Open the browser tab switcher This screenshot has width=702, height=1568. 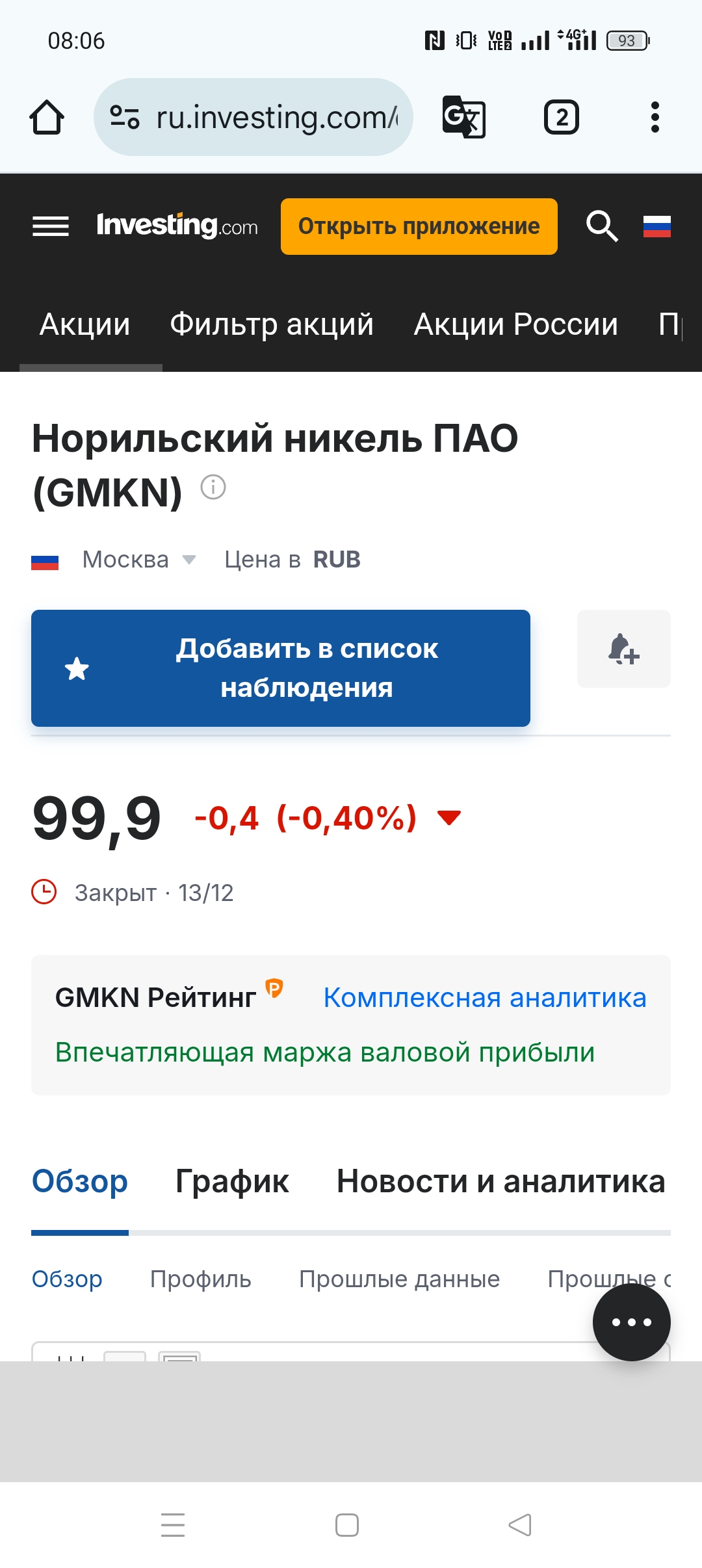(561, 118)
